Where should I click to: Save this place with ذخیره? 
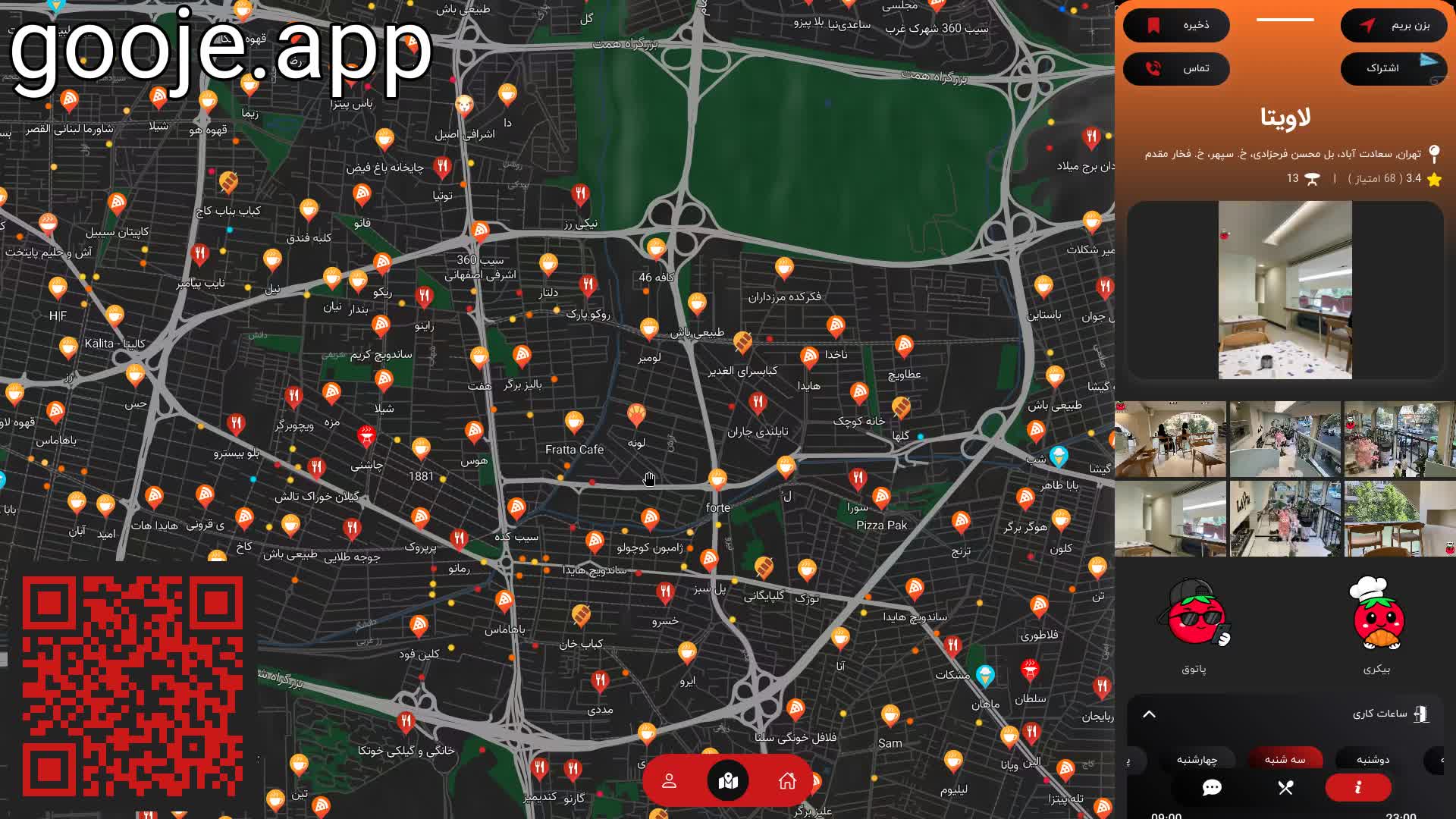[1176, 26]
